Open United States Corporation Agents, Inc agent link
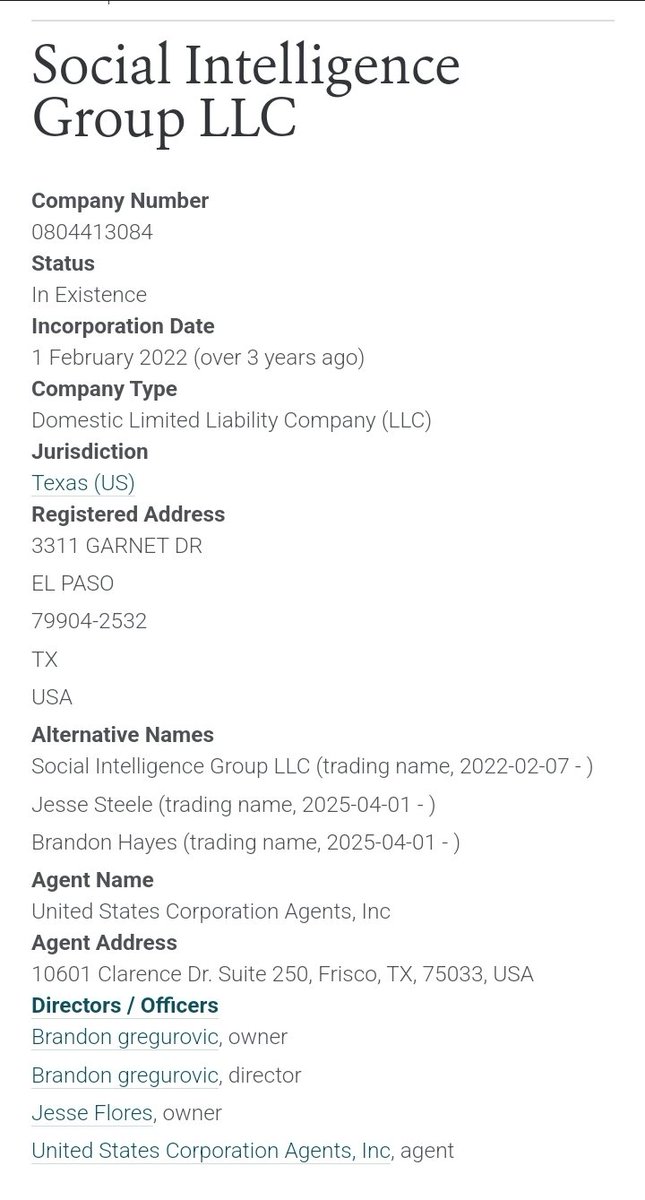The width and height of the screenshot is (645, 1200). click(210, 1151)
